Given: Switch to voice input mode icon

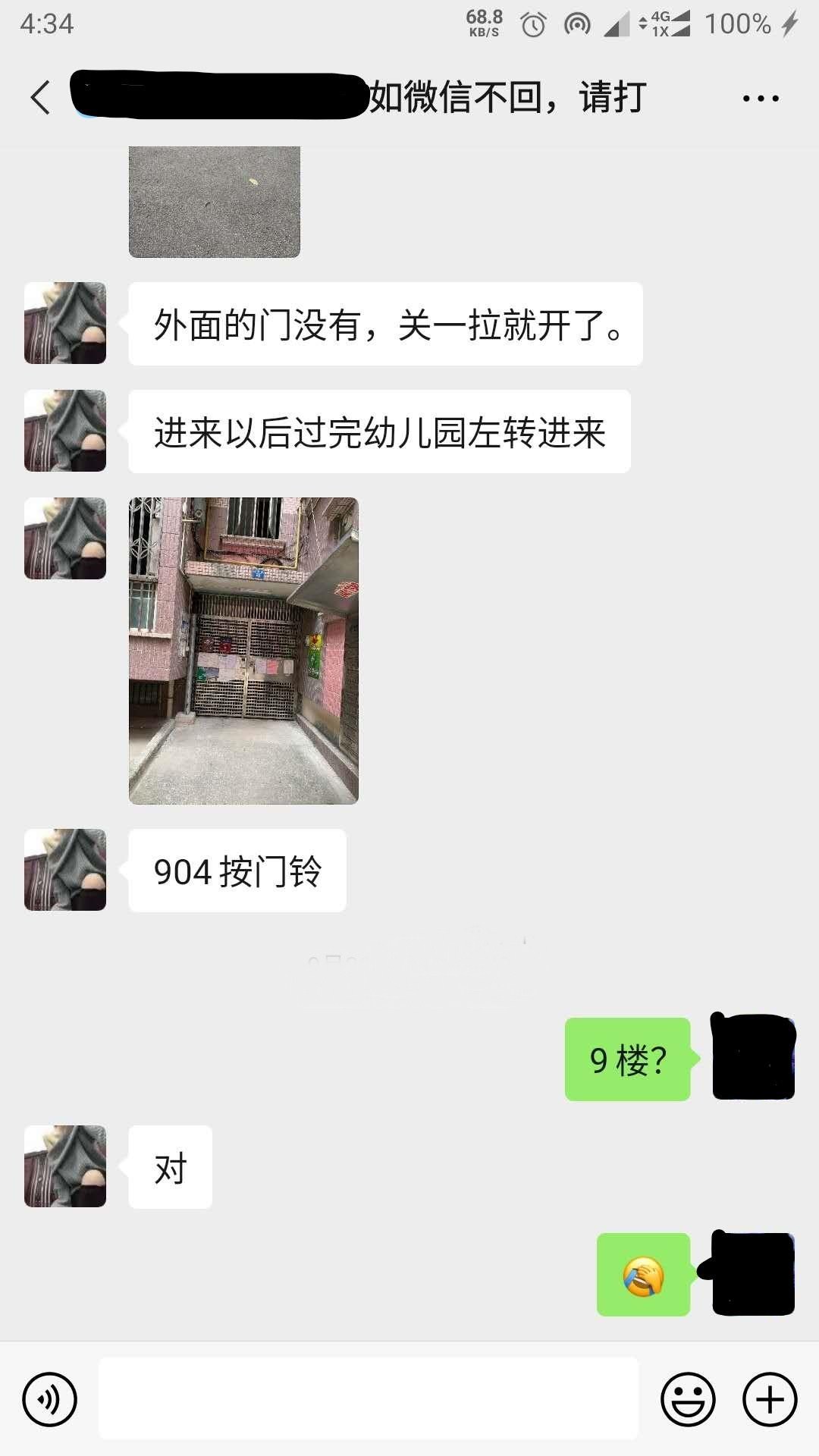Looking at the screenshot, I should [x=49, y=1400].
